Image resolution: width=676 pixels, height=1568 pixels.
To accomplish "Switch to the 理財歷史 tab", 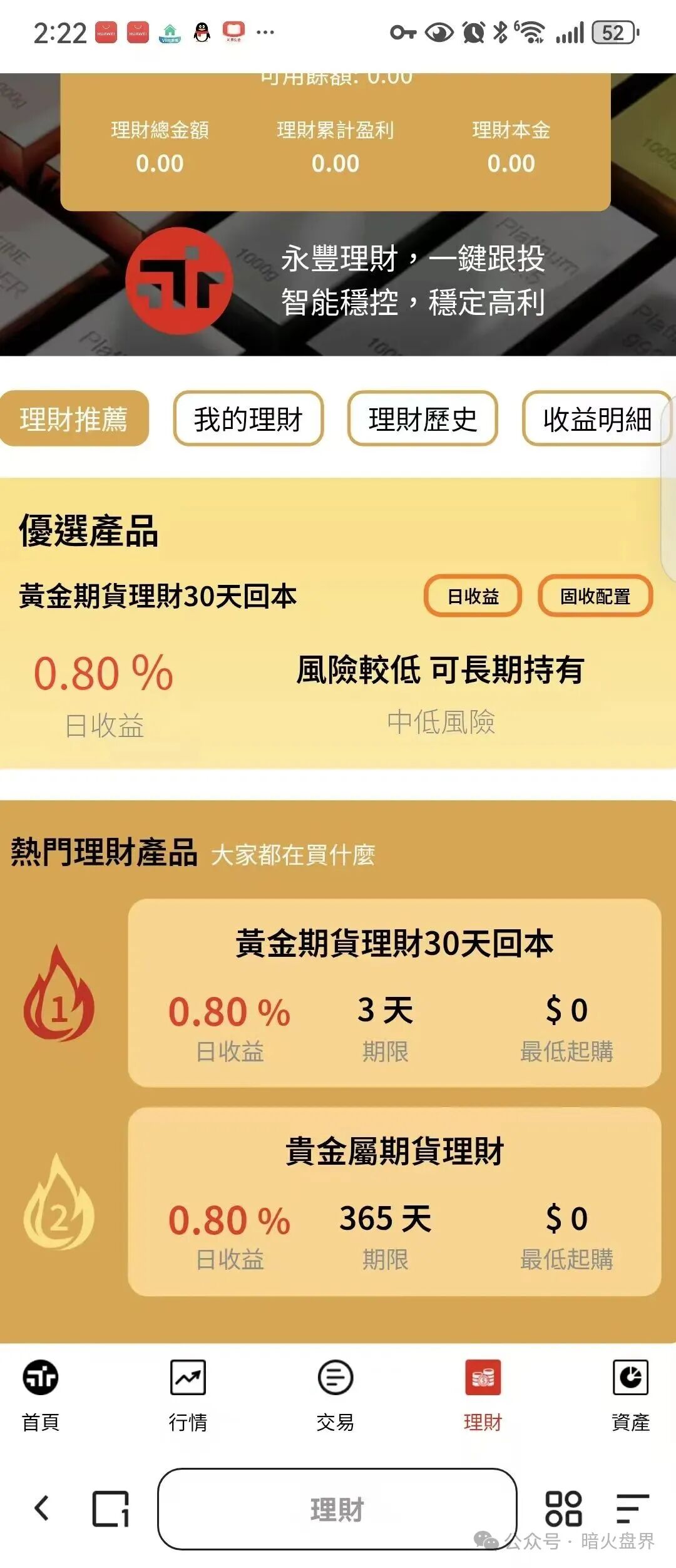I will [x=422, y=419].
